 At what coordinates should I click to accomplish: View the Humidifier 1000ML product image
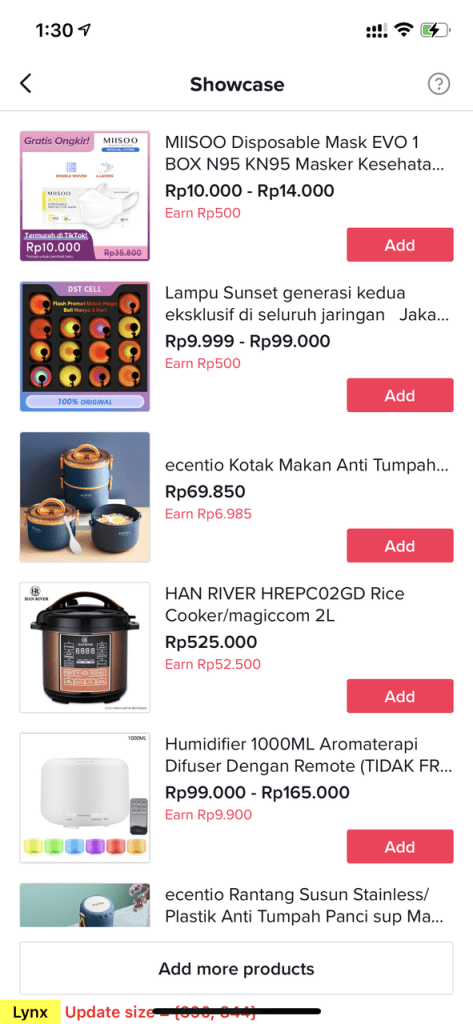pos(85,797)
